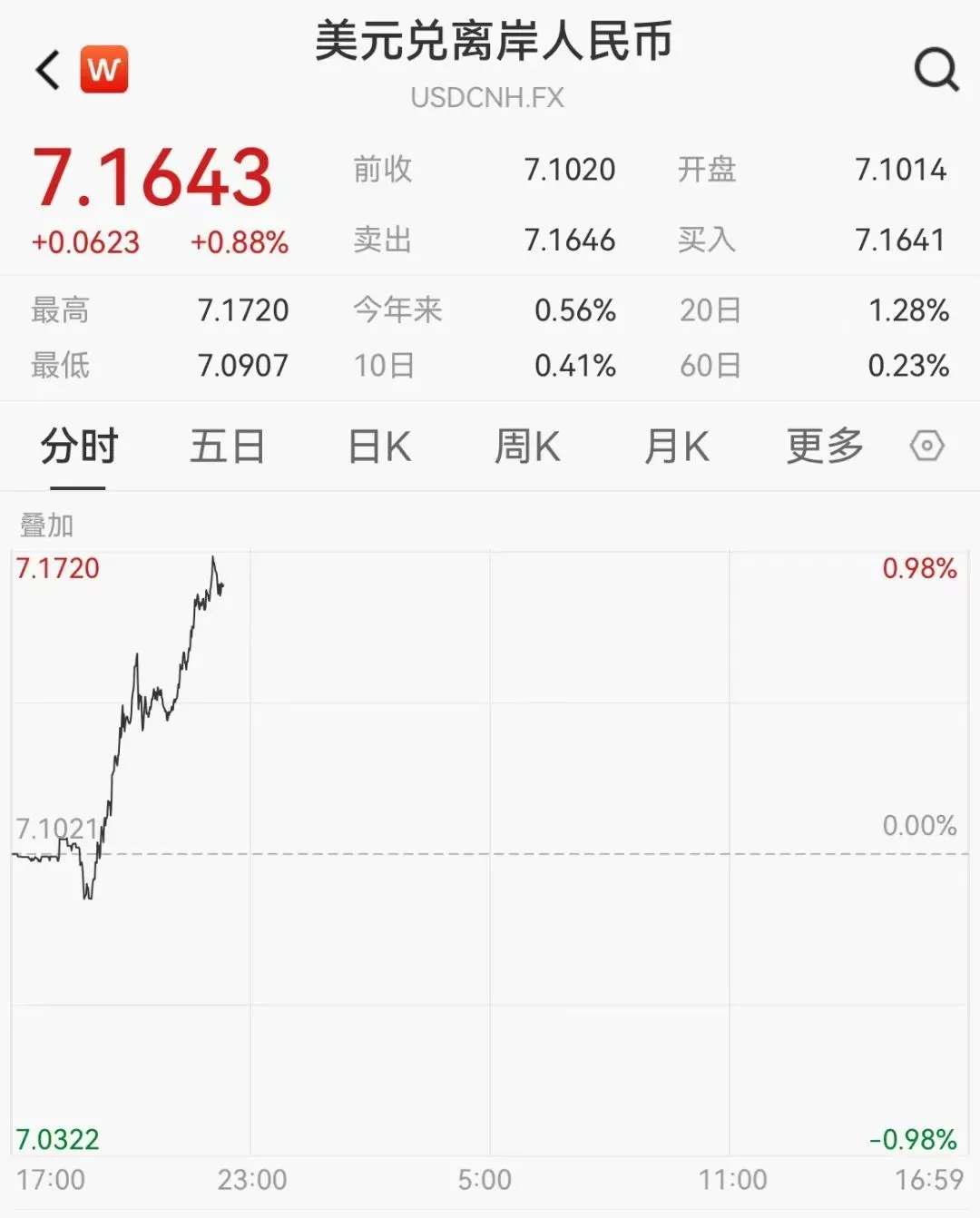Switch to the 五日 chart tab
This screenshot has height=1218, width=980.
[227, 447]
